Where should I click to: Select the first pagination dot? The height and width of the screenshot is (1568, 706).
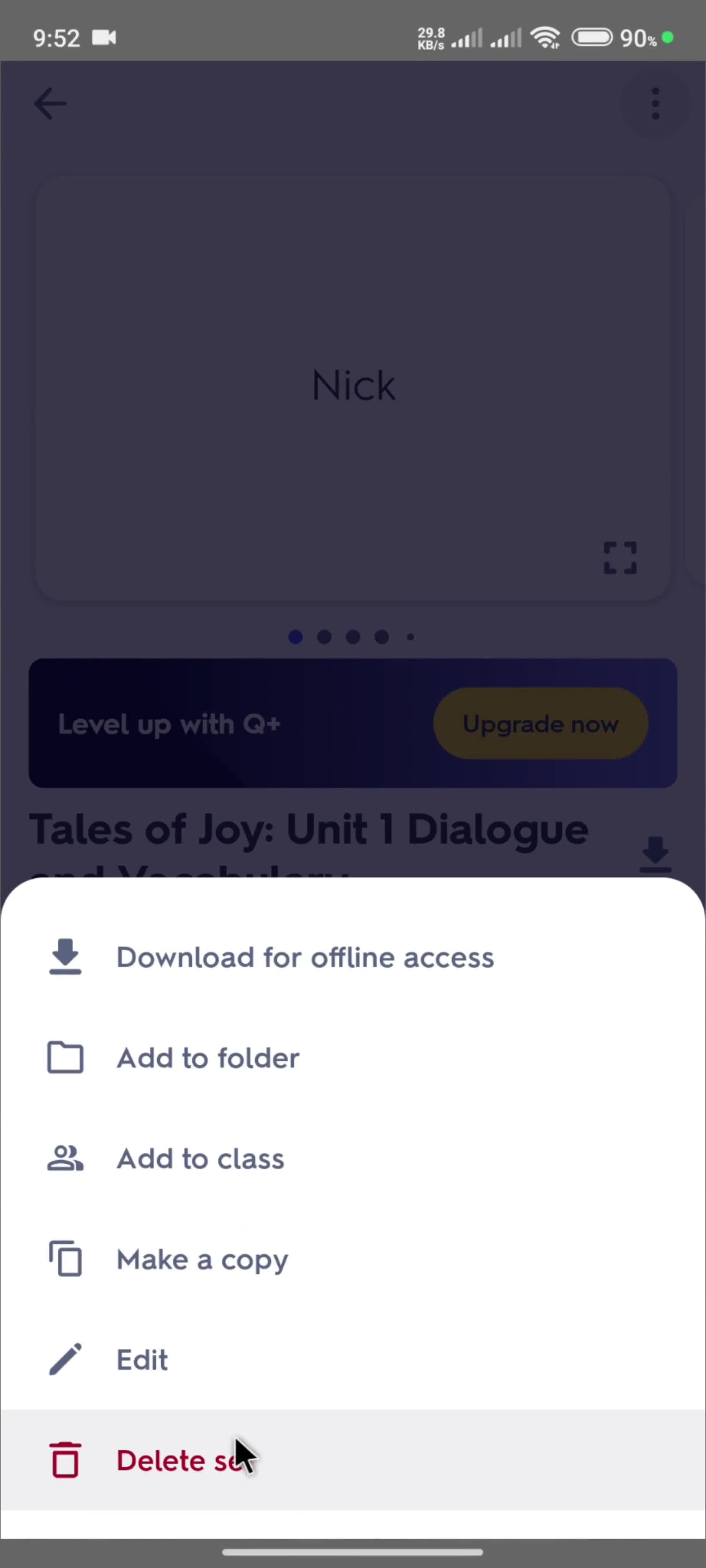[x=295, y=637]
